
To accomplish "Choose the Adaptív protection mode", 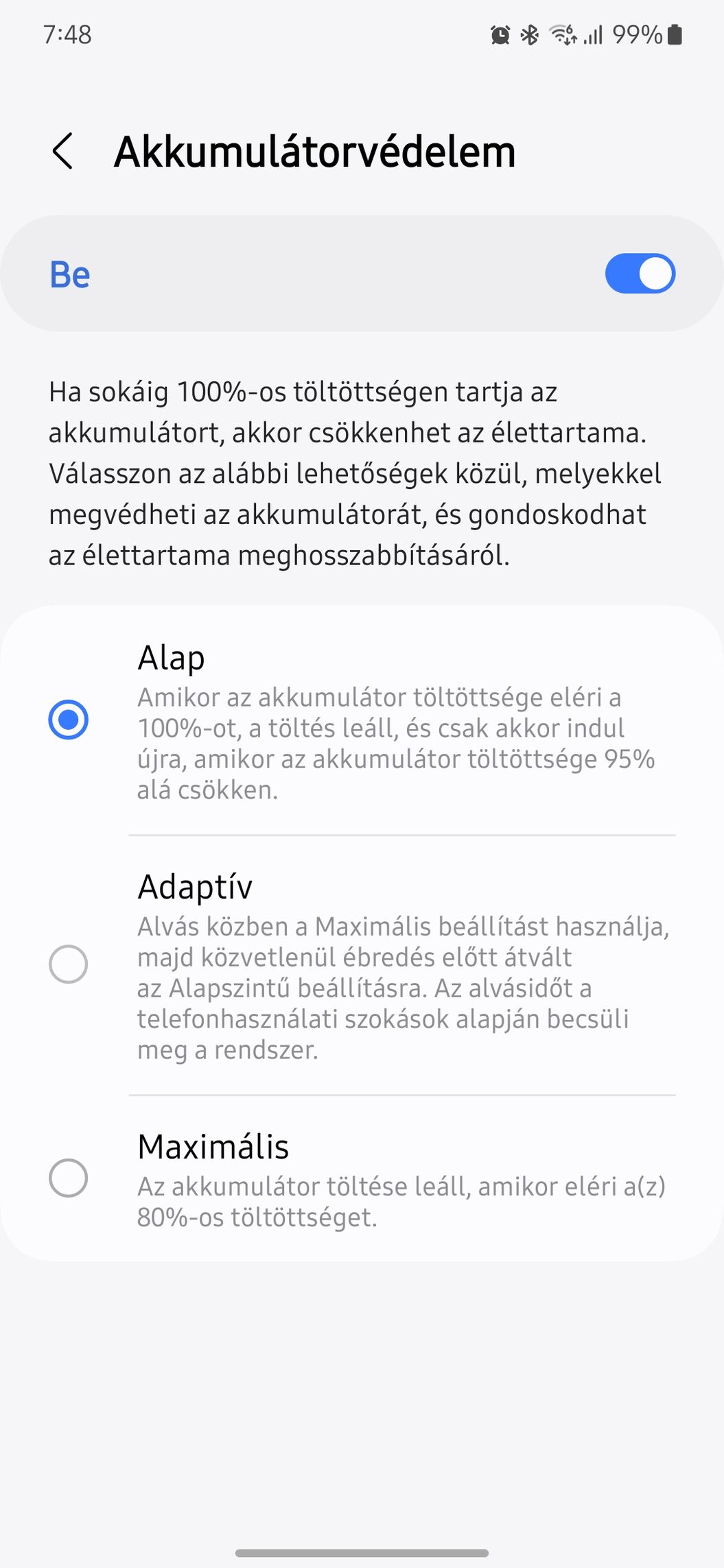I will click(69, 964).
